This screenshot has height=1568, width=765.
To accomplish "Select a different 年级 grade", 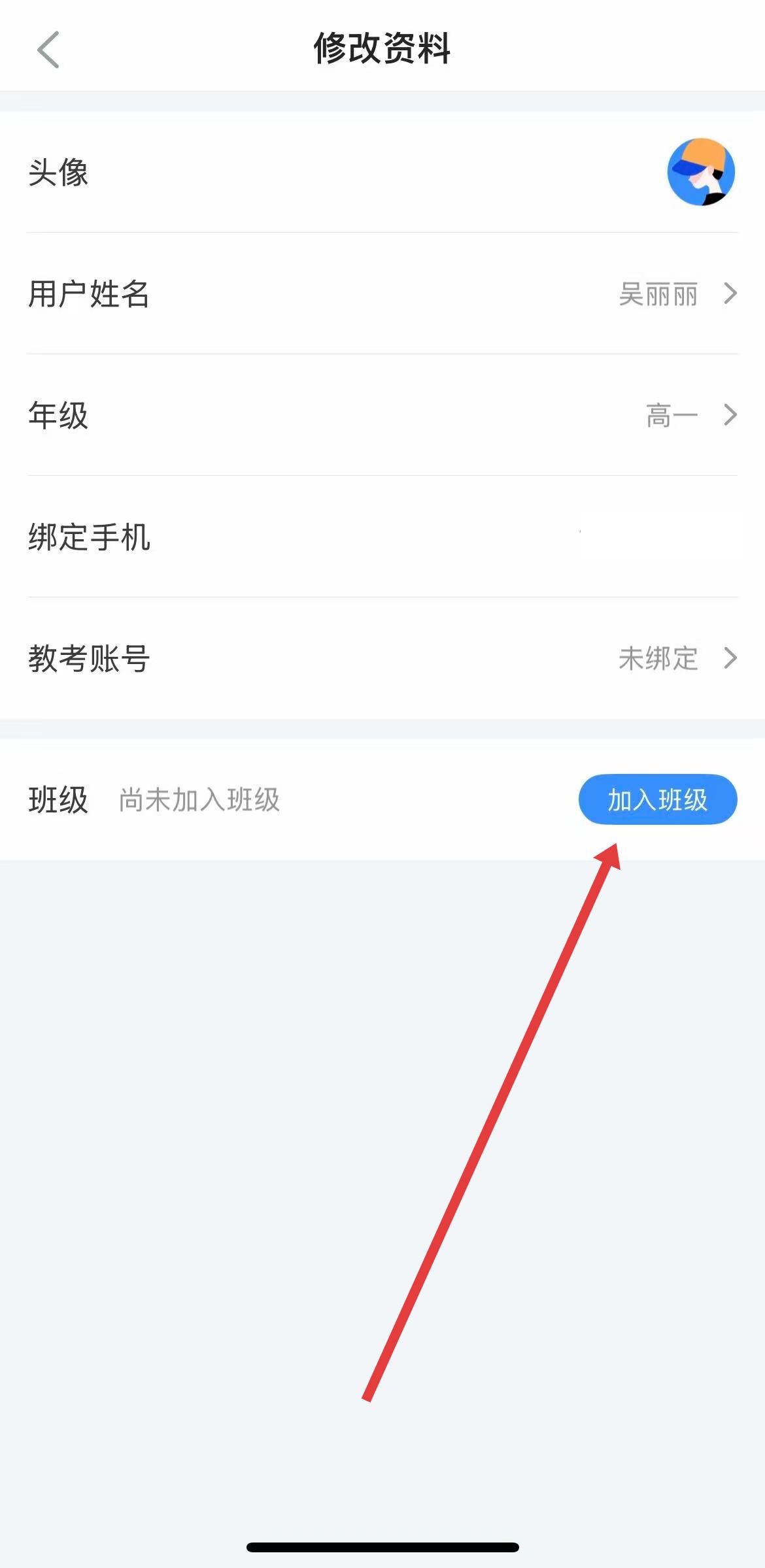I will [382, 415].
